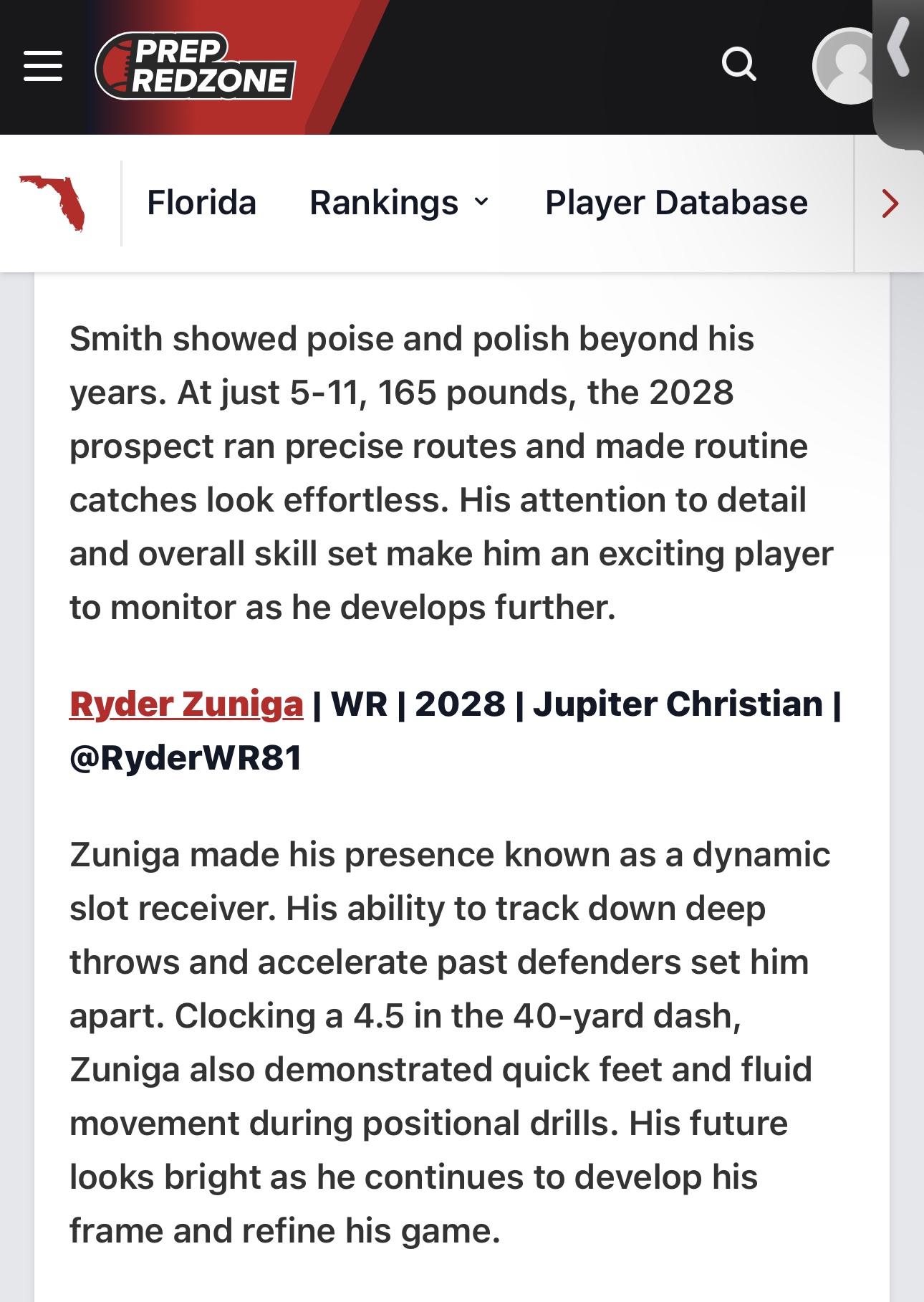The height and width of the screenshot is (1302, 924).
Task: Open the user profile avatar
Action: pyautogui.click(x=845, y=66)
